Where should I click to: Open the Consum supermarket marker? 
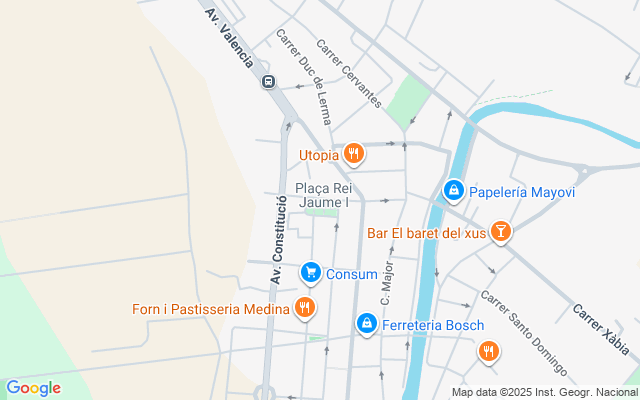pyautogui.click(x=311, y=273)
